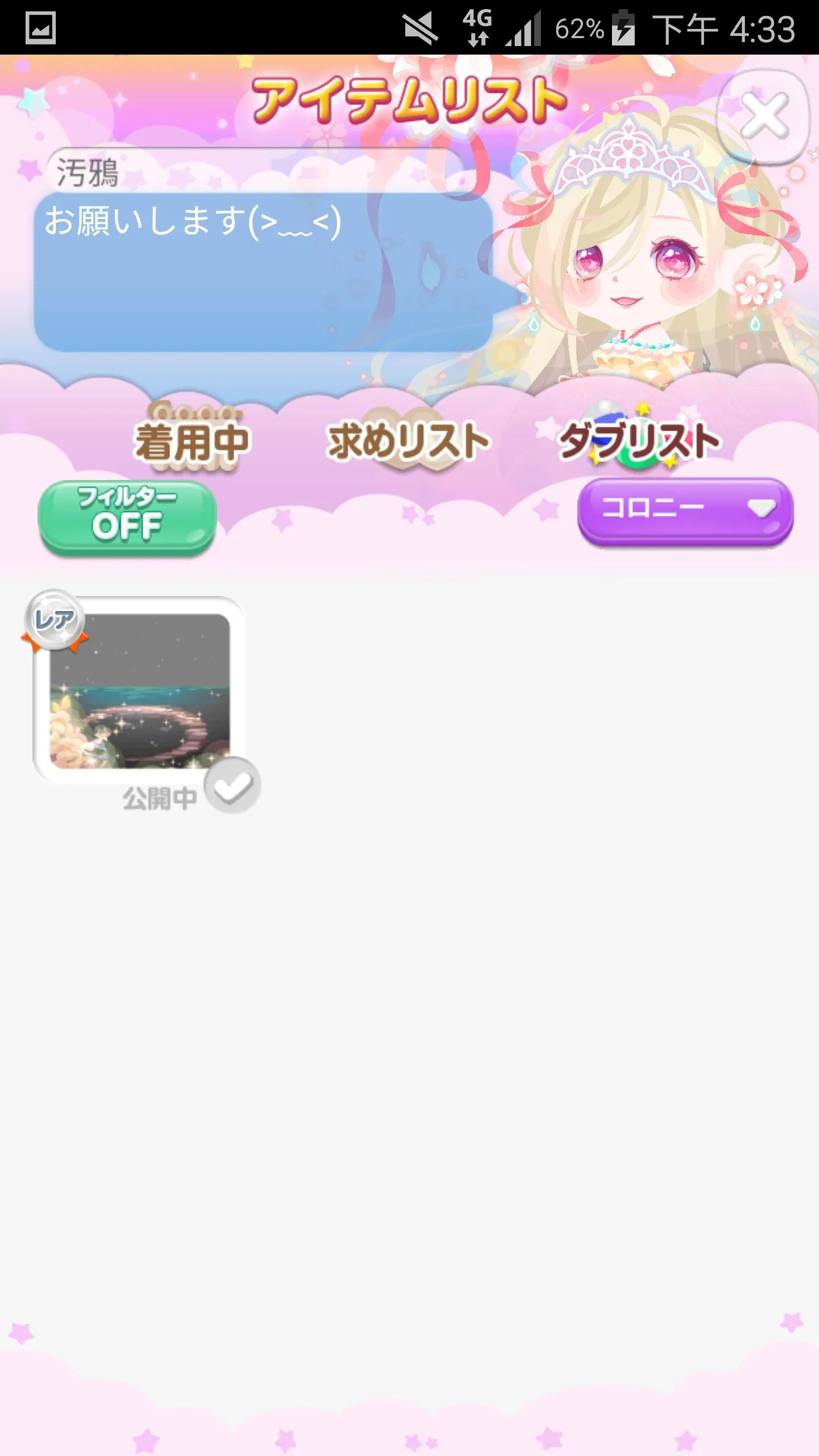Screen dimensions: 819x1456
Task: Toggle the 公開中 checkmark
Action: click(x=232, y=786)
